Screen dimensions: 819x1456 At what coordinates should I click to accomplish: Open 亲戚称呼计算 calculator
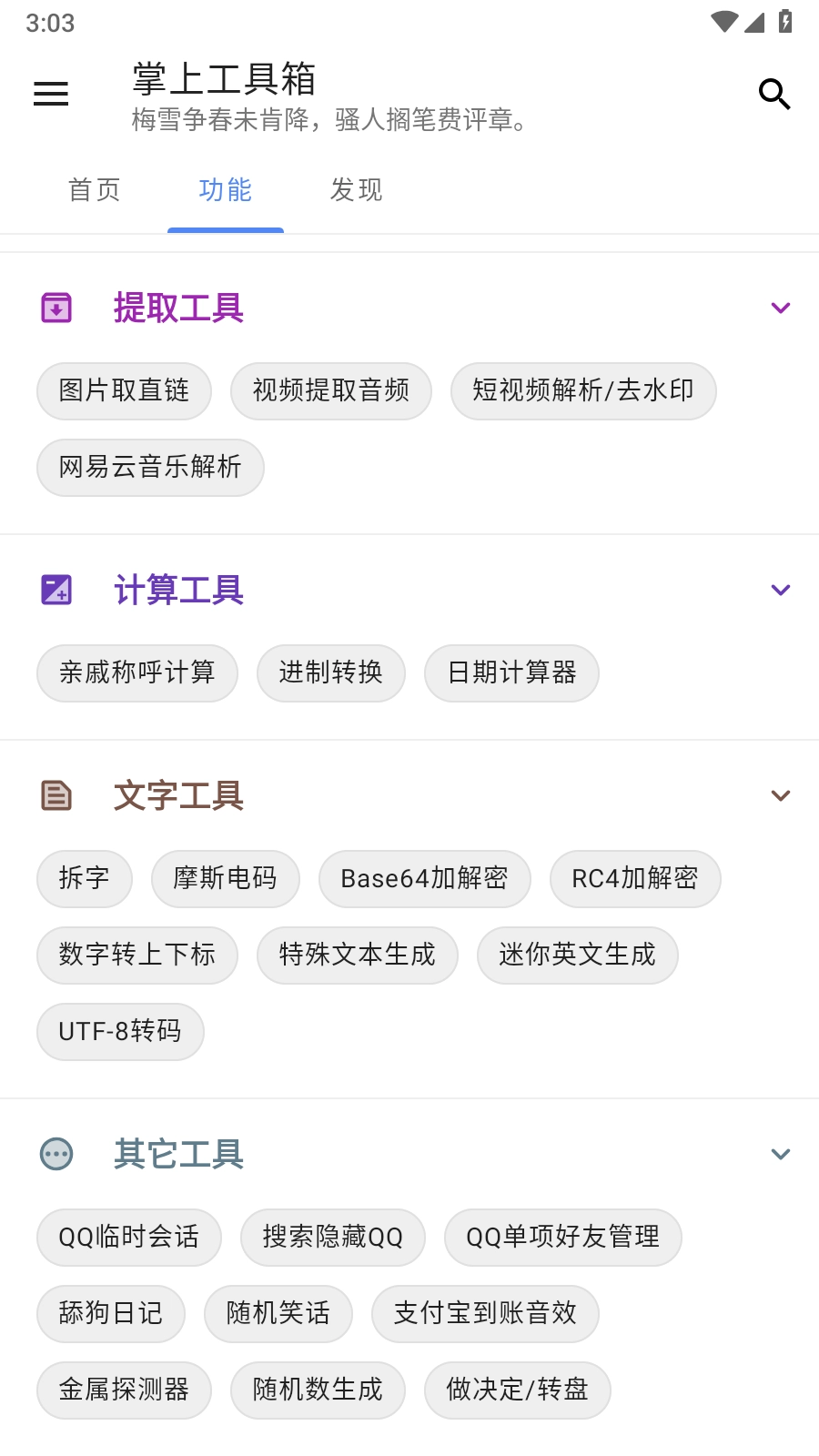137,673
